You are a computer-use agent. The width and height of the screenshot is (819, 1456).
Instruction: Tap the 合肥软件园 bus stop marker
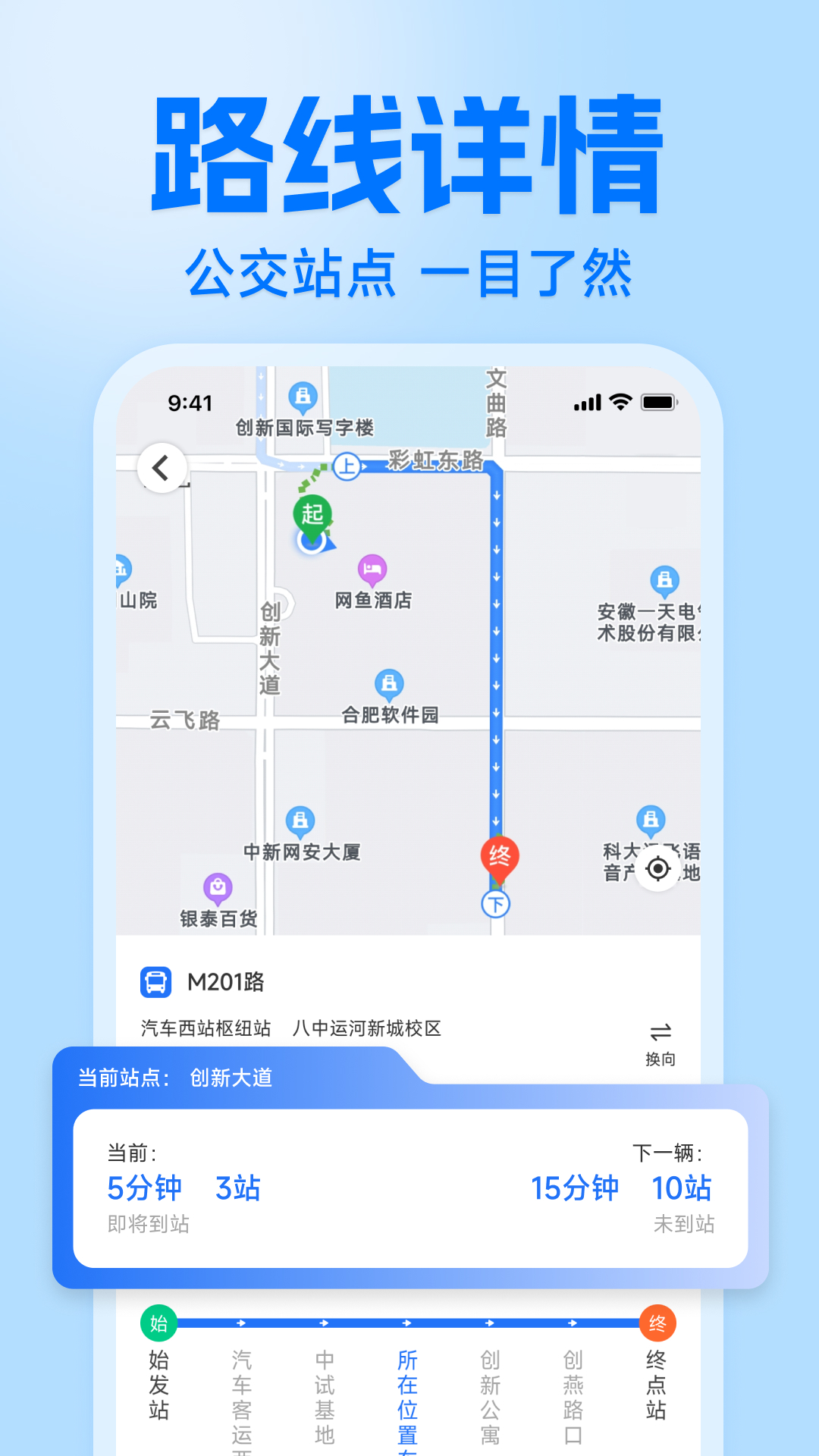coord(389,682)
